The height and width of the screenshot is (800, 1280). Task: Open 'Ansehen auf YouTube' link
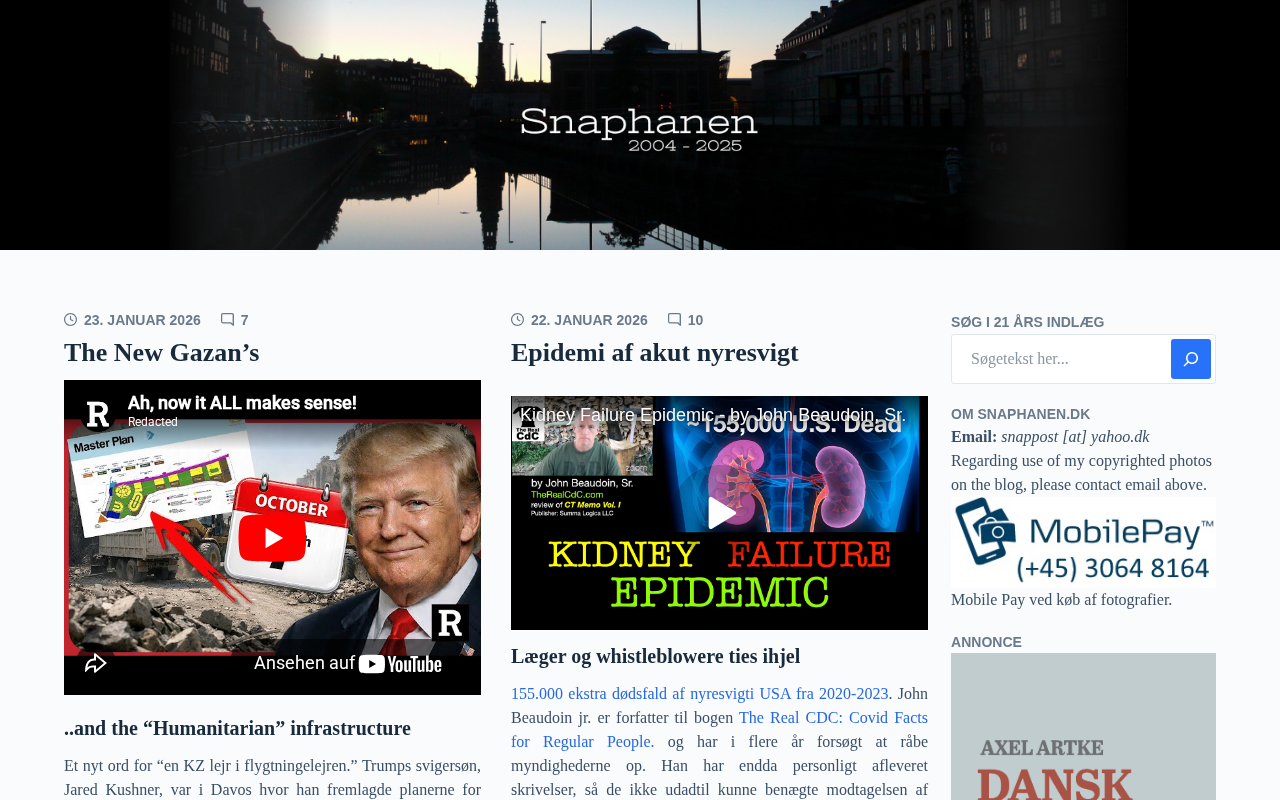point(348,663)
